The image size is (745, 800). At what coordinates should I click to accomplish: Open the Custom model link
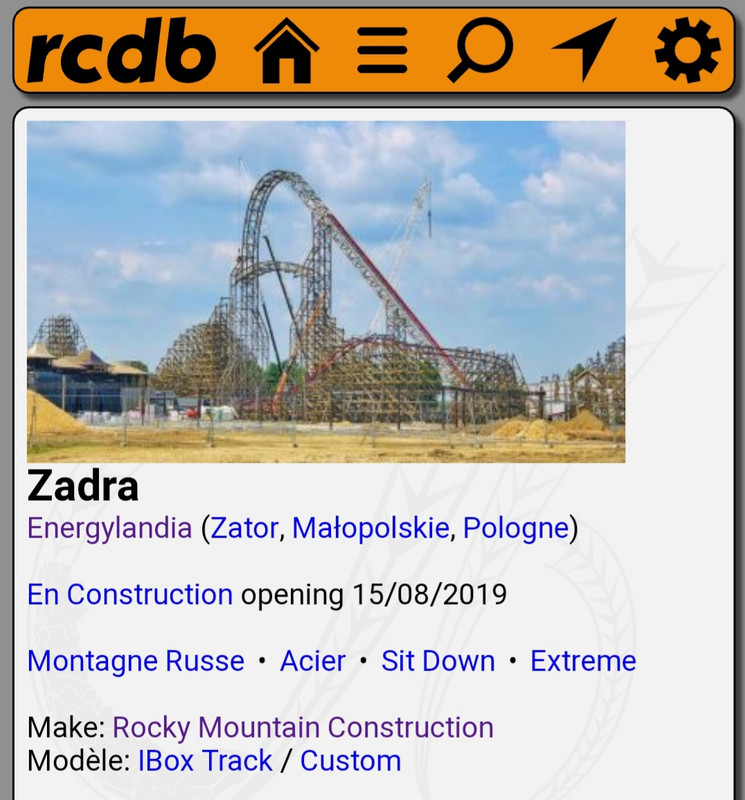pos(350,761)
